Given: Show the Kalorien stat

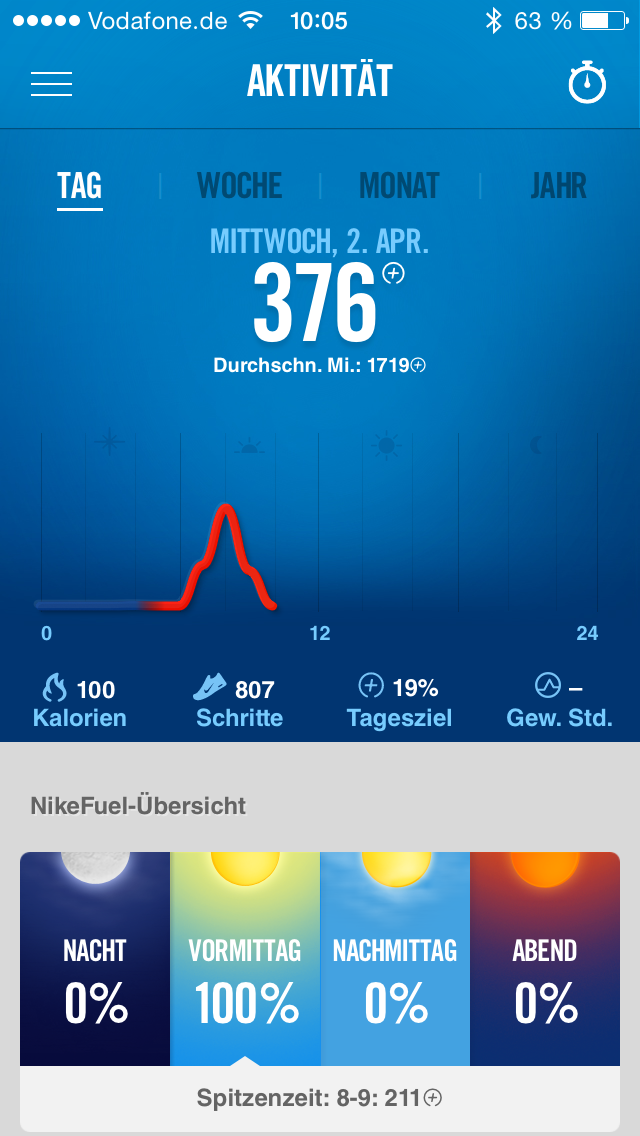Looking at the screenshot, I should (x=80, y=702).
